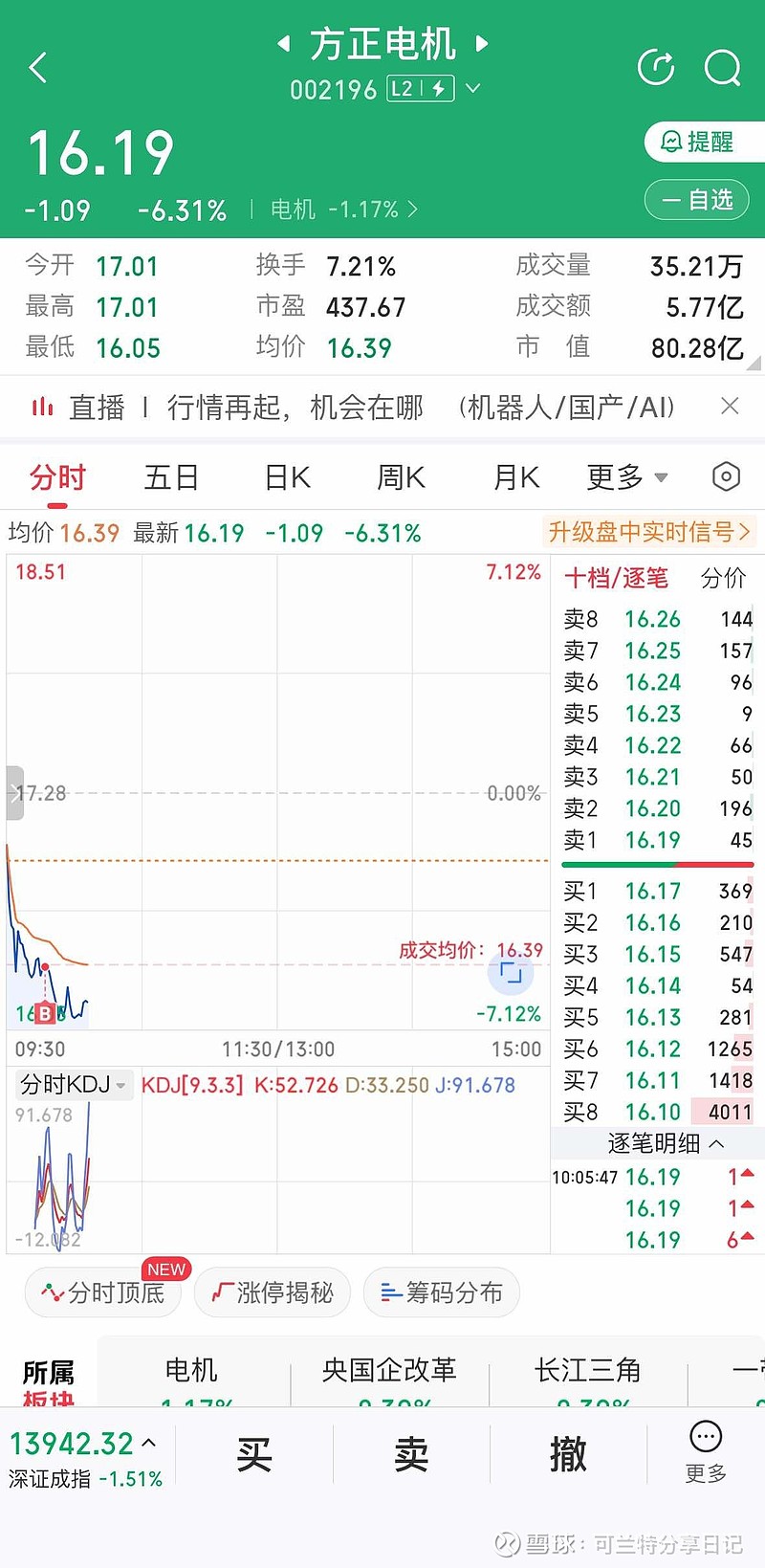Switch to the 日K chart tab
The image size is (765, 1568).
pos(287,476)
